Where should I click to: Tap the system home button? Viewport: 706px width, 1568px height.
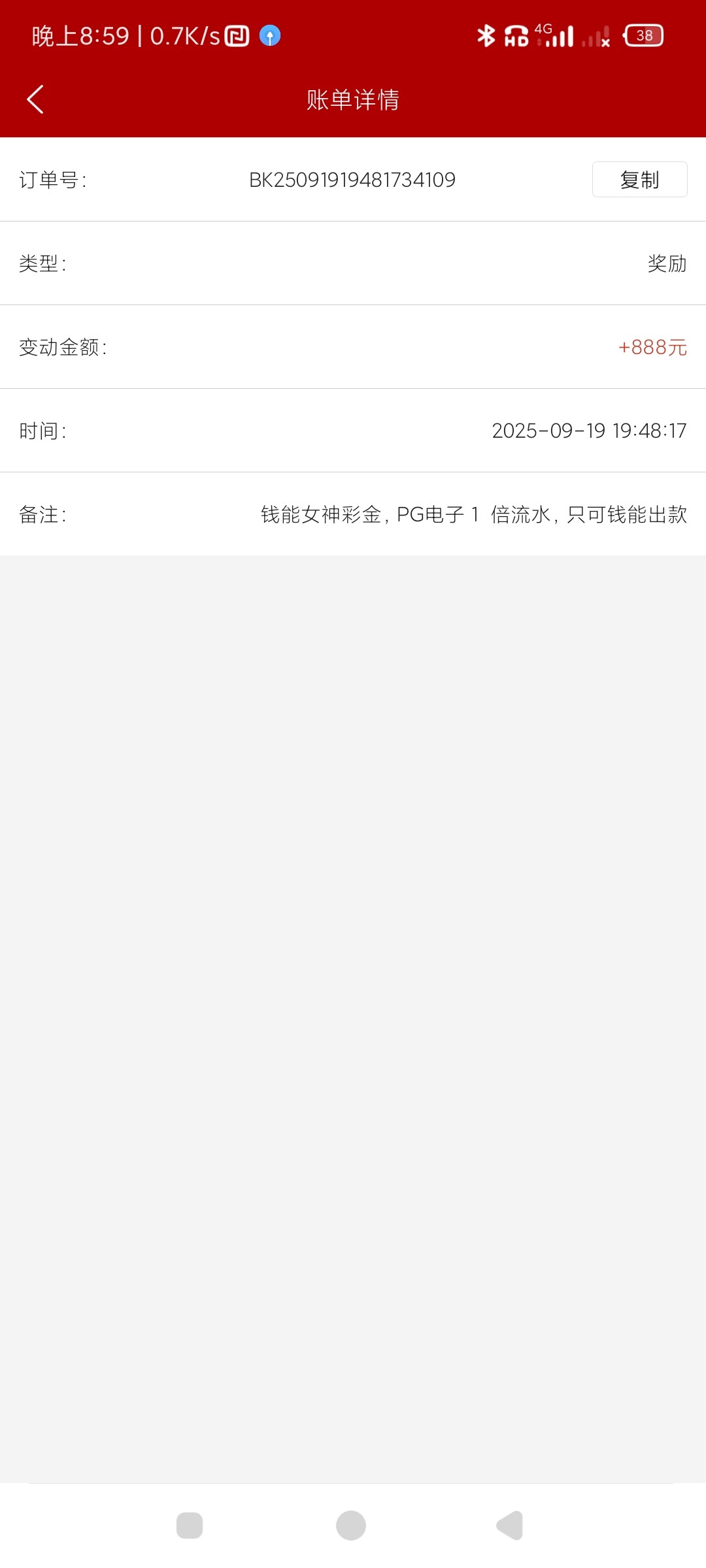coord(351,1526)
